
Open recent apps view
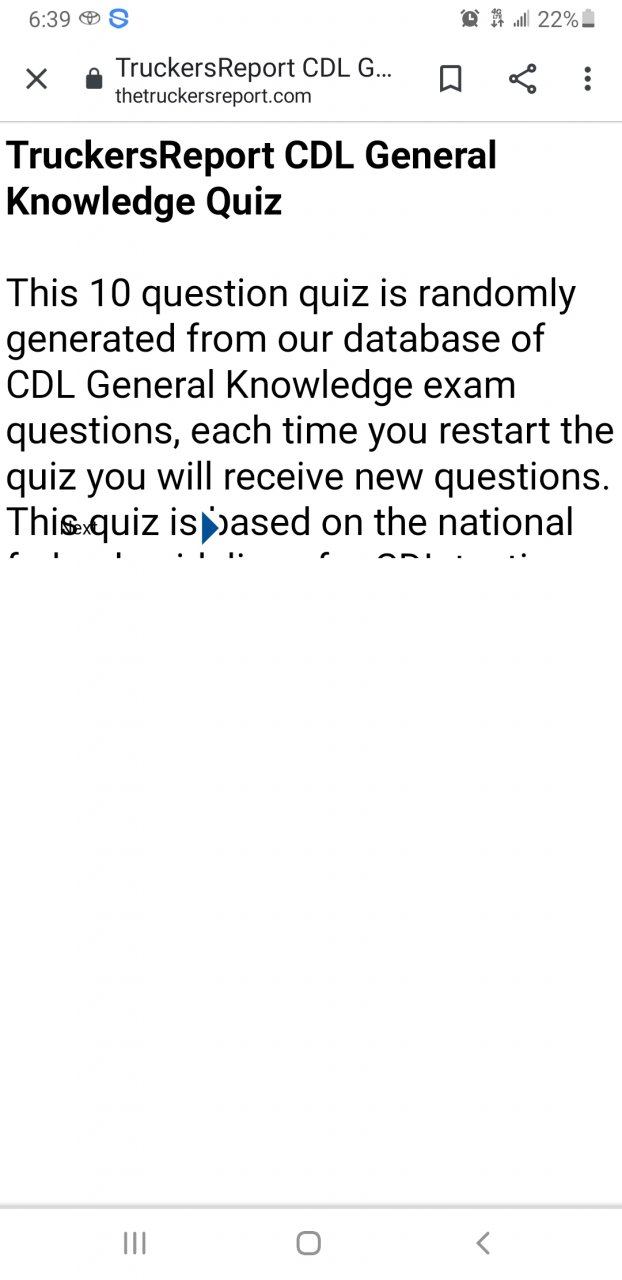(x=135, y=1243)
